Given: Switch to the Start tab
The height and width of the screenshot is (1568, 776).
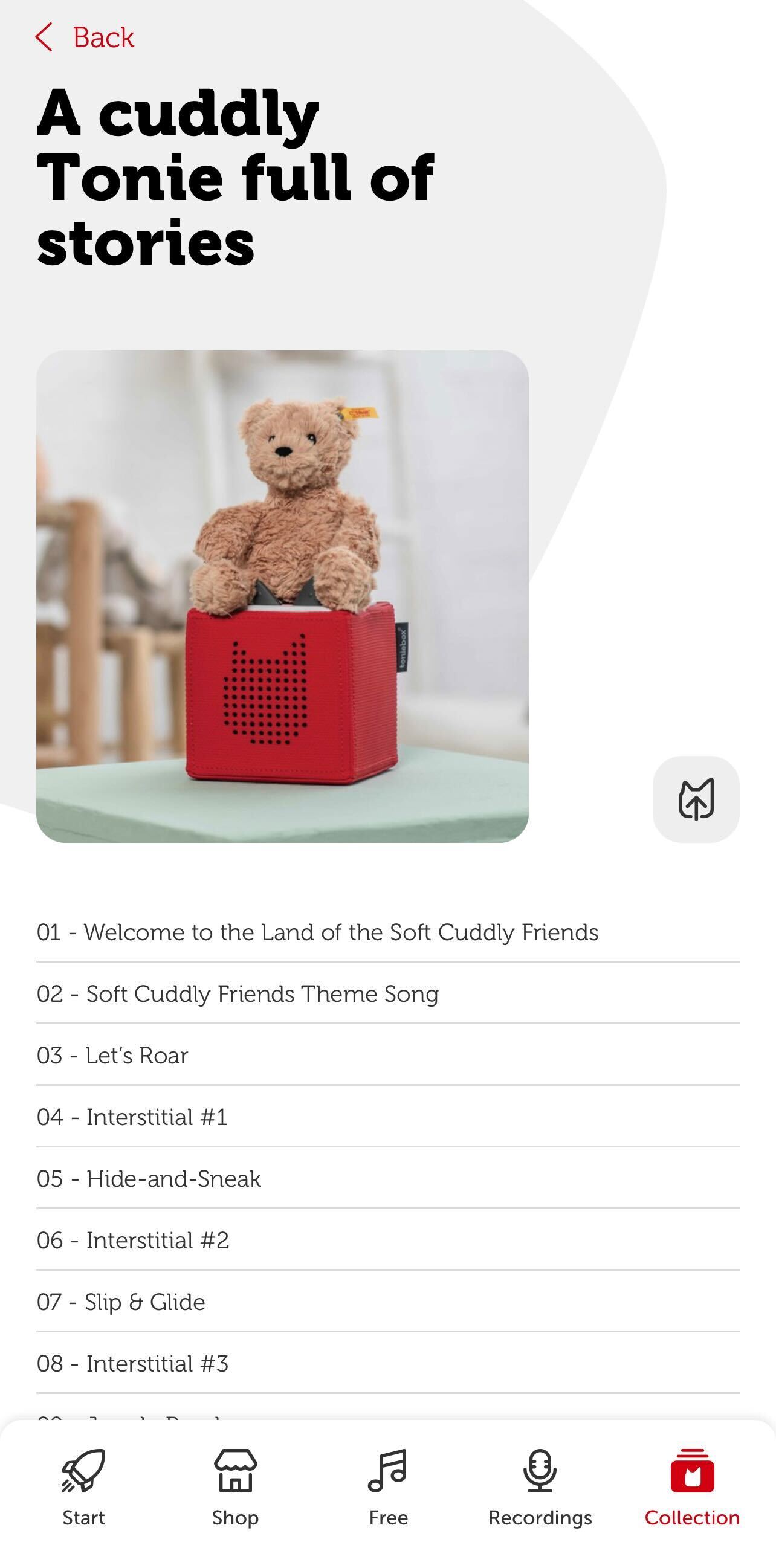Looking at the screenshot, I should pyautogui.click(x=83, y=1487).
